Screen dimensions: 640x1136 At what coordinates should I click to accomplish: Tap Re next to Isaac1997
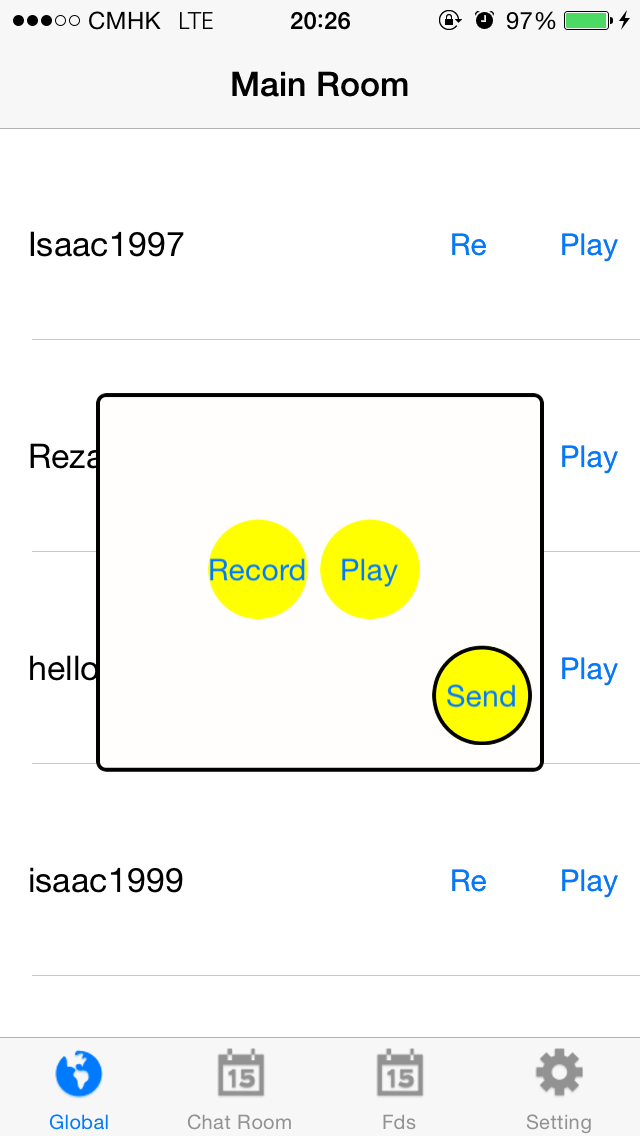pyautogui.click(x=468, y=246)
